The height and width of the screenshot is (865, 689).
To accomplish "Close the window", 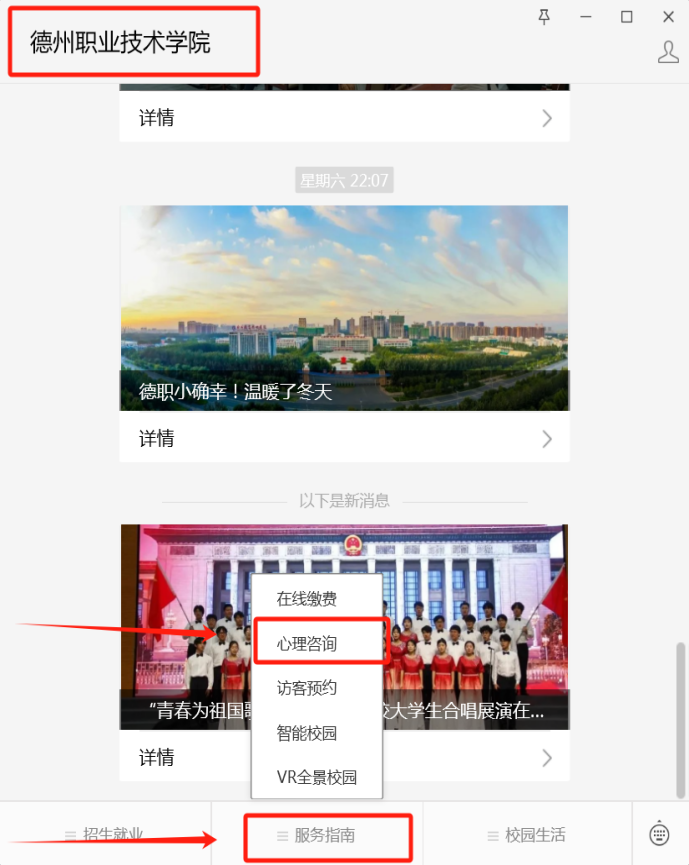I will [668, 17].
